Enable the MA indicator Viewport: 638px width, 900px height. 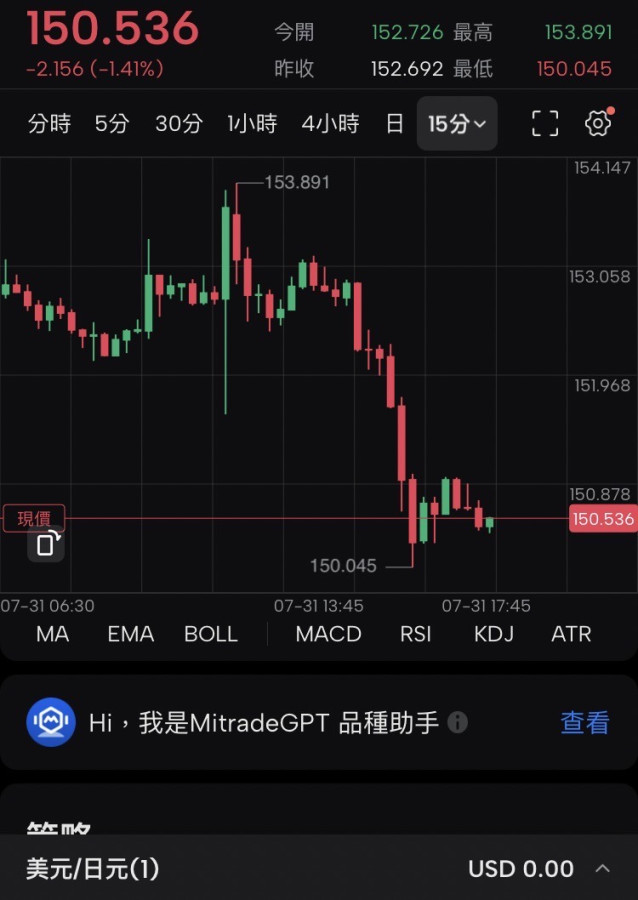(52, 634)
